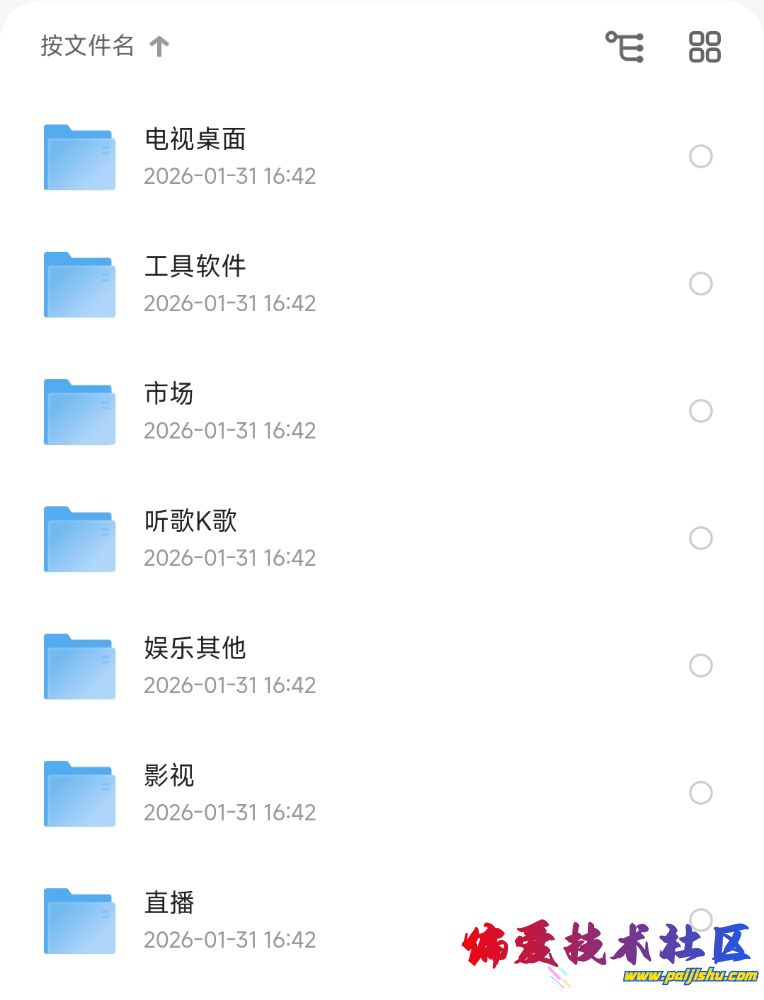Image resolution: width=764 pixels, height=1000 pixels.
Task: Tap the 工具软件 timestamp text
Action: pyautogui.click(x=230, y=302)
